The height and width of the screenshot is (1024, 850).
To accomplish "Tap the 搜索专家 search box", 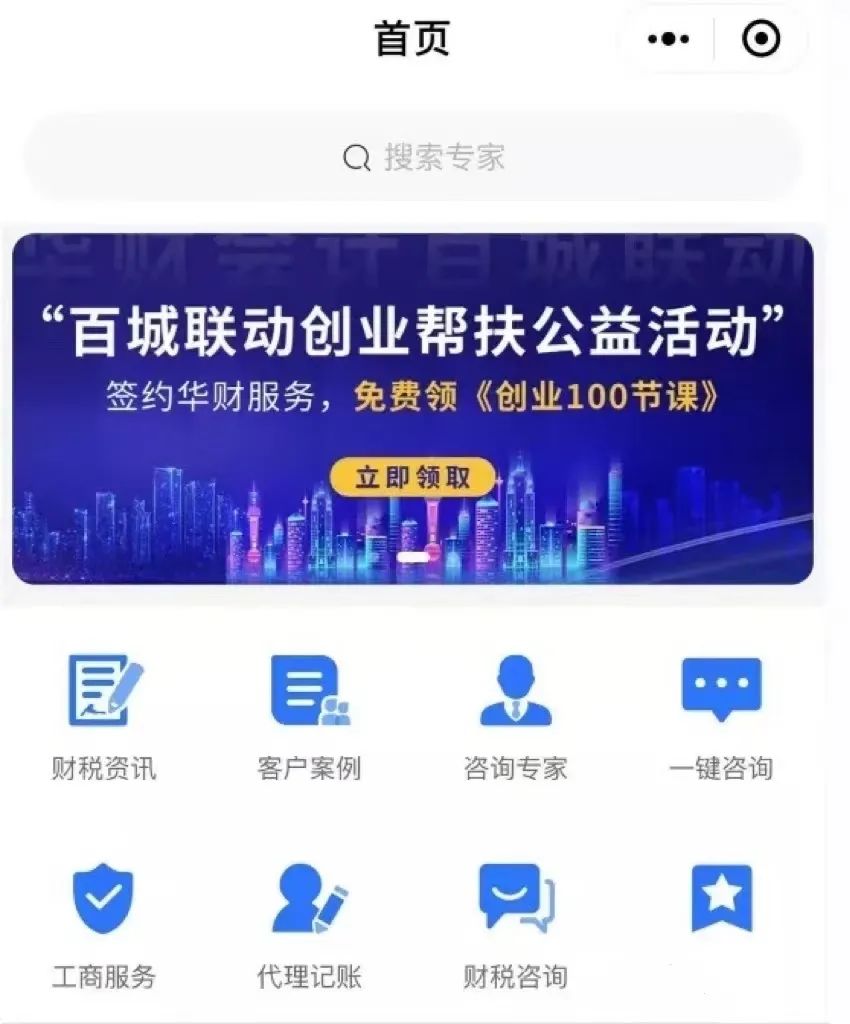I will coord(413,158).
